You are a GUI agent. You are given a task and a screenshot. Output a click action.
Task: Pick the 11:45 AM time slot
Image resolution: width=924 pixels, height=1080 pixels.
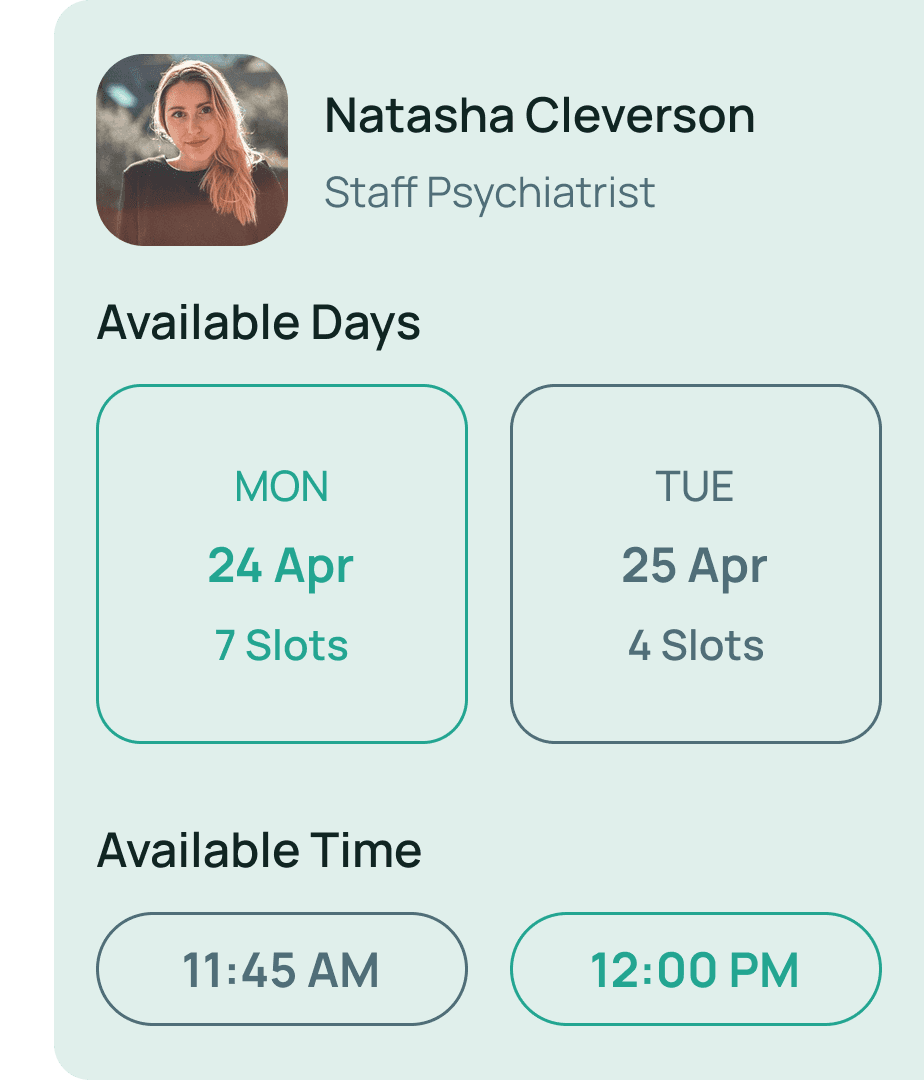[x=281, y=969]
